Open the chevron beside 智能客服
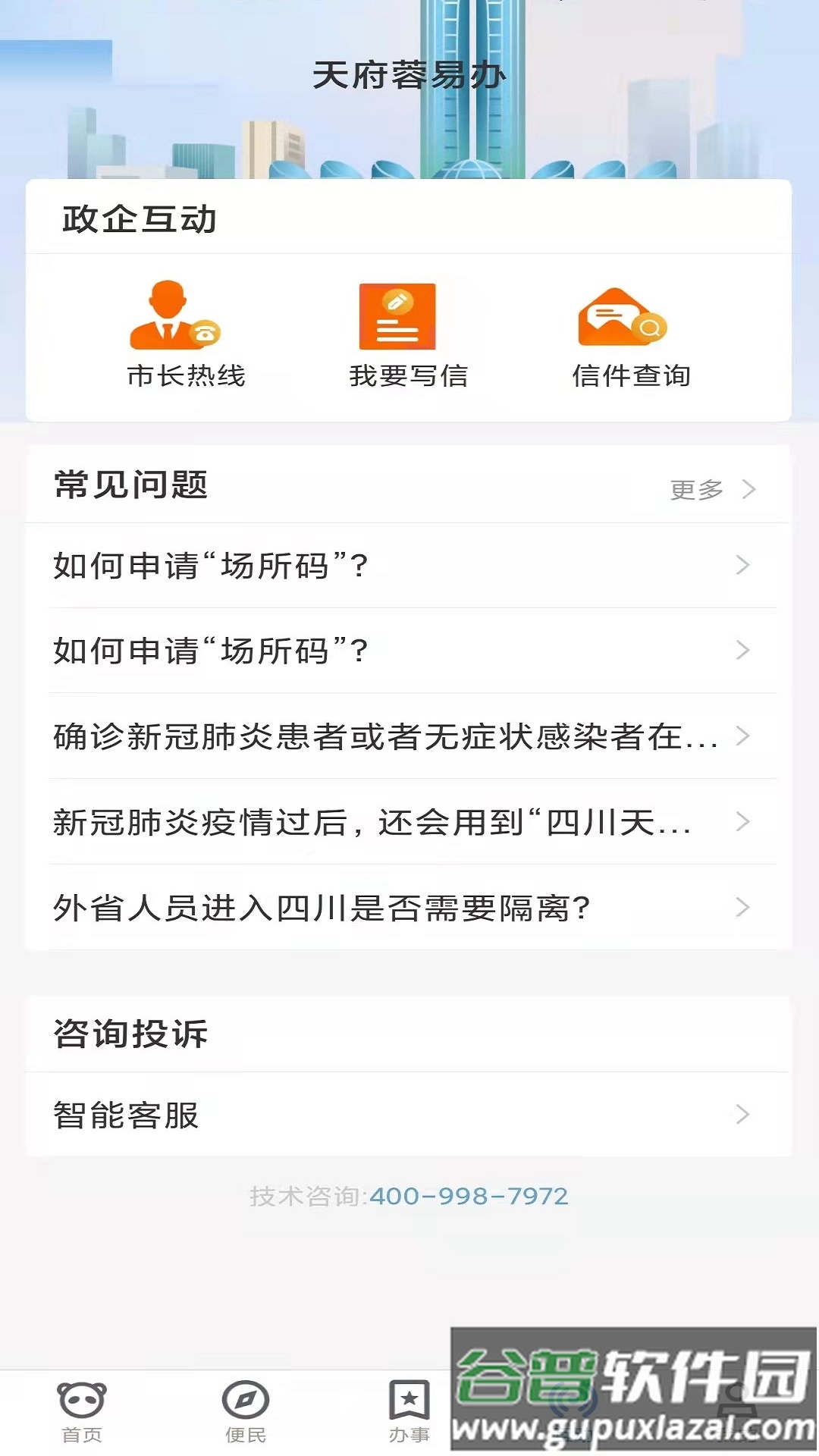Screen dimensions: 819x1456 point(743,1115)
